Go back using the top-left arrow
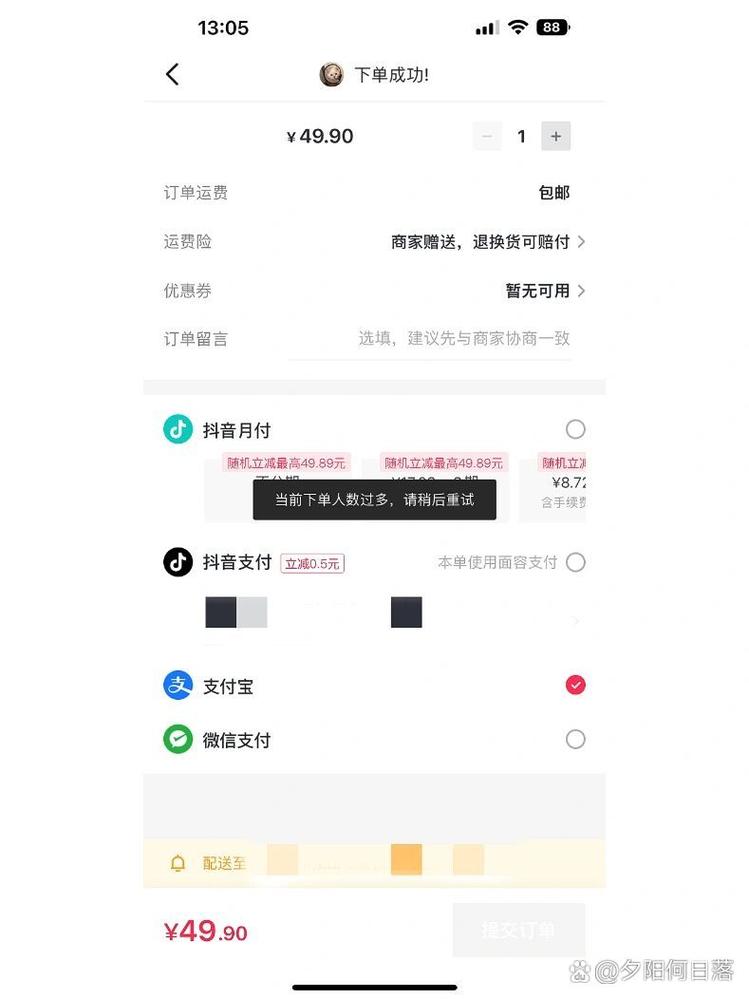749x999 pixels. [172, 74]
